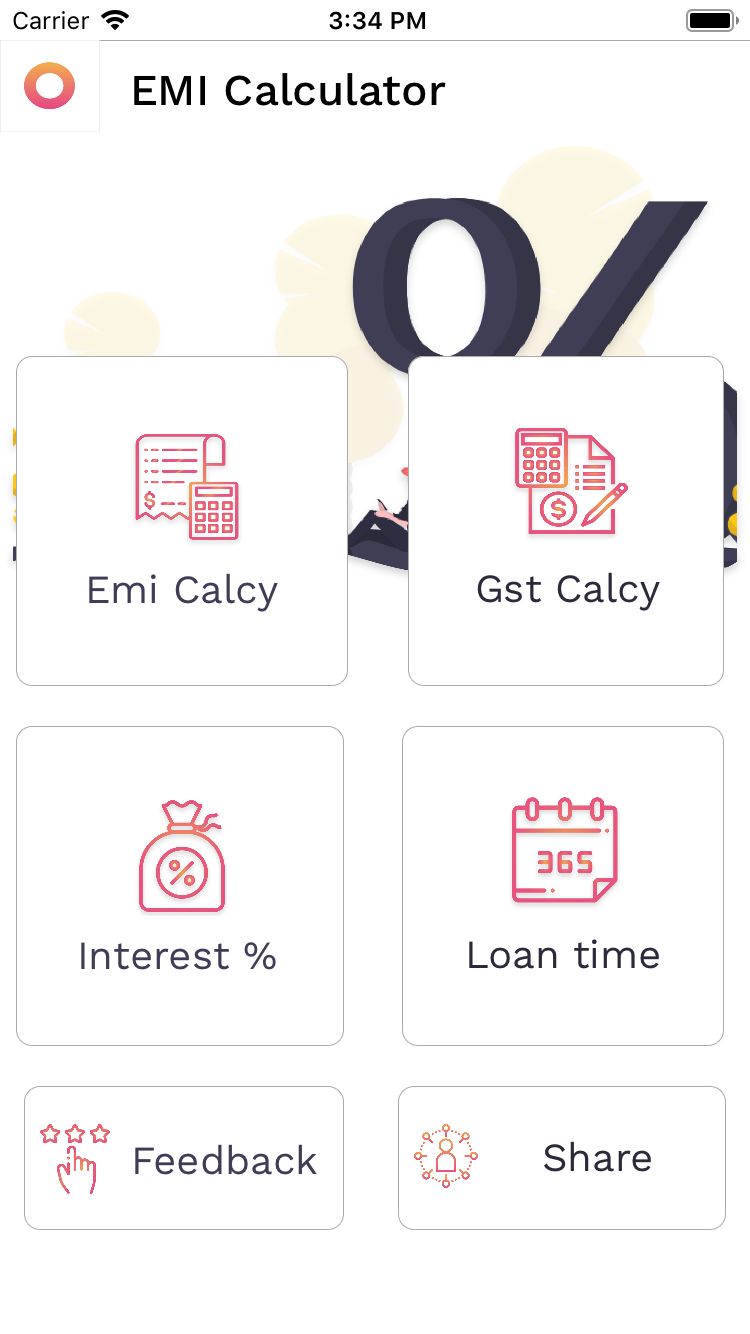The width and height of the screenshot is (750, 1334).
Task: Share the app with the Share button
Action: click(x=562, y=1158)
